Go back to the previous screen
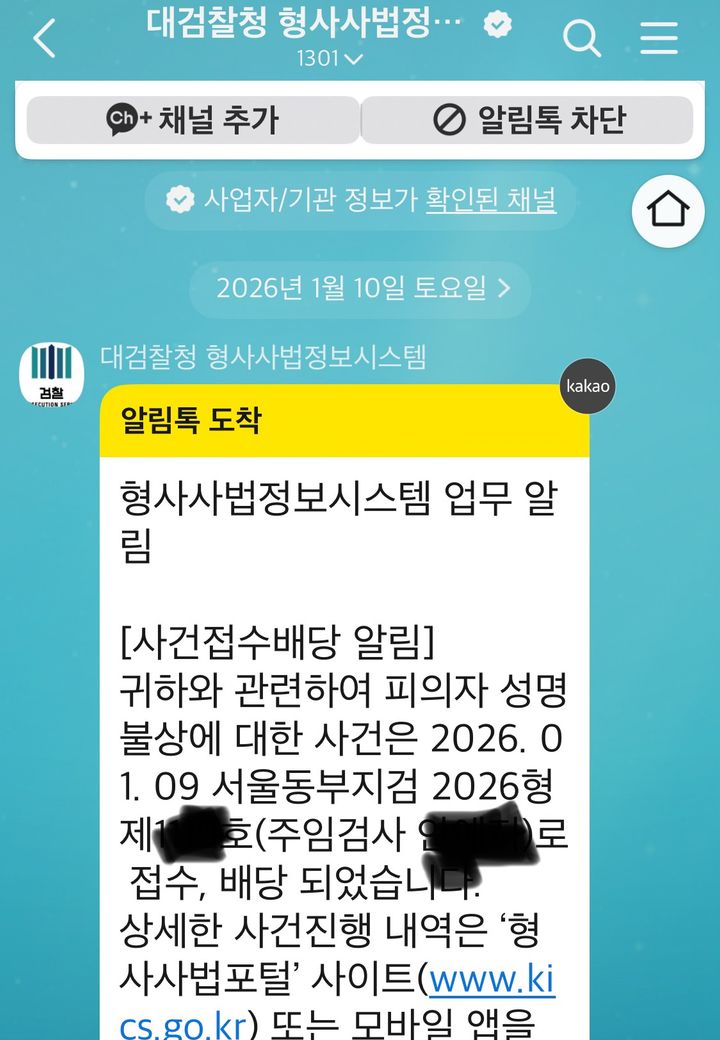The height and width of the screenshot is (1040, 720). click(x=45, y=39)
